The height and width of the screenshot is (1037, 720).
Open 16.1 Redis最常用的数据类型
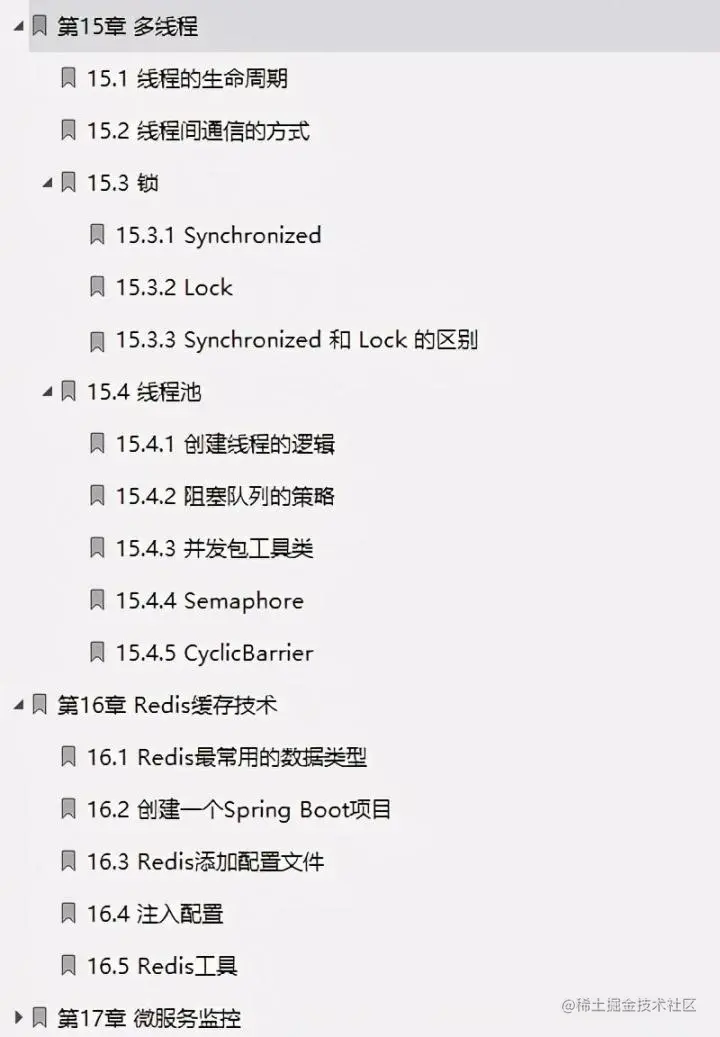coord(226,757)
